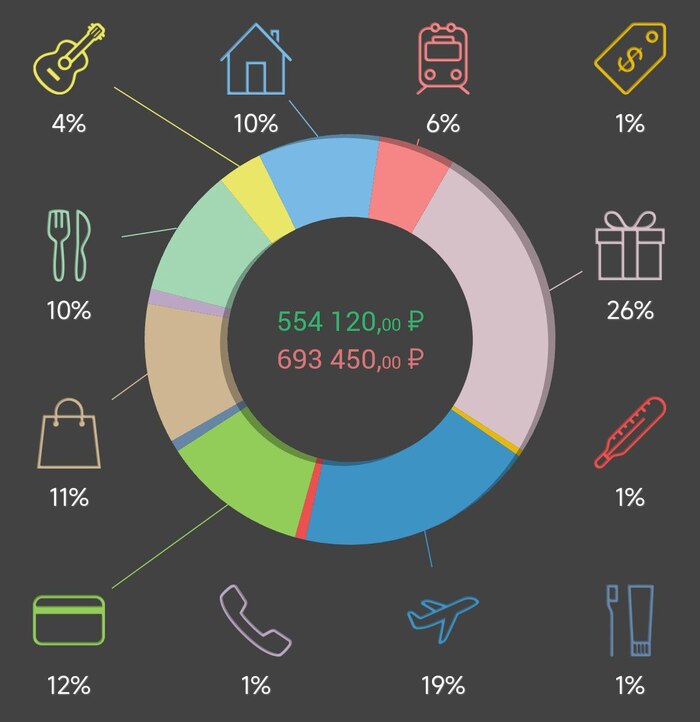This screenshot has width=700, height=722.
Task: Select the guitar entertainment category
Action: [x=69, y=57]
